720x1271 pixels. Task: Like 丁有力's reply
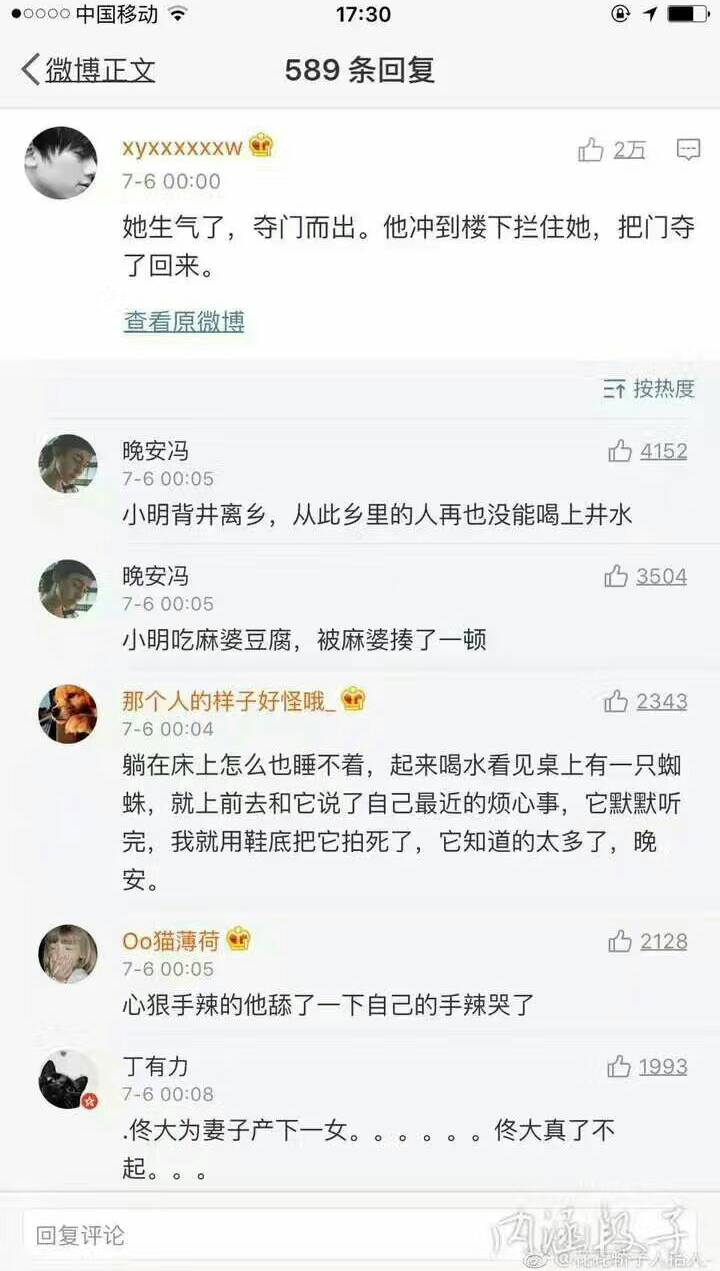[620, 1066]
